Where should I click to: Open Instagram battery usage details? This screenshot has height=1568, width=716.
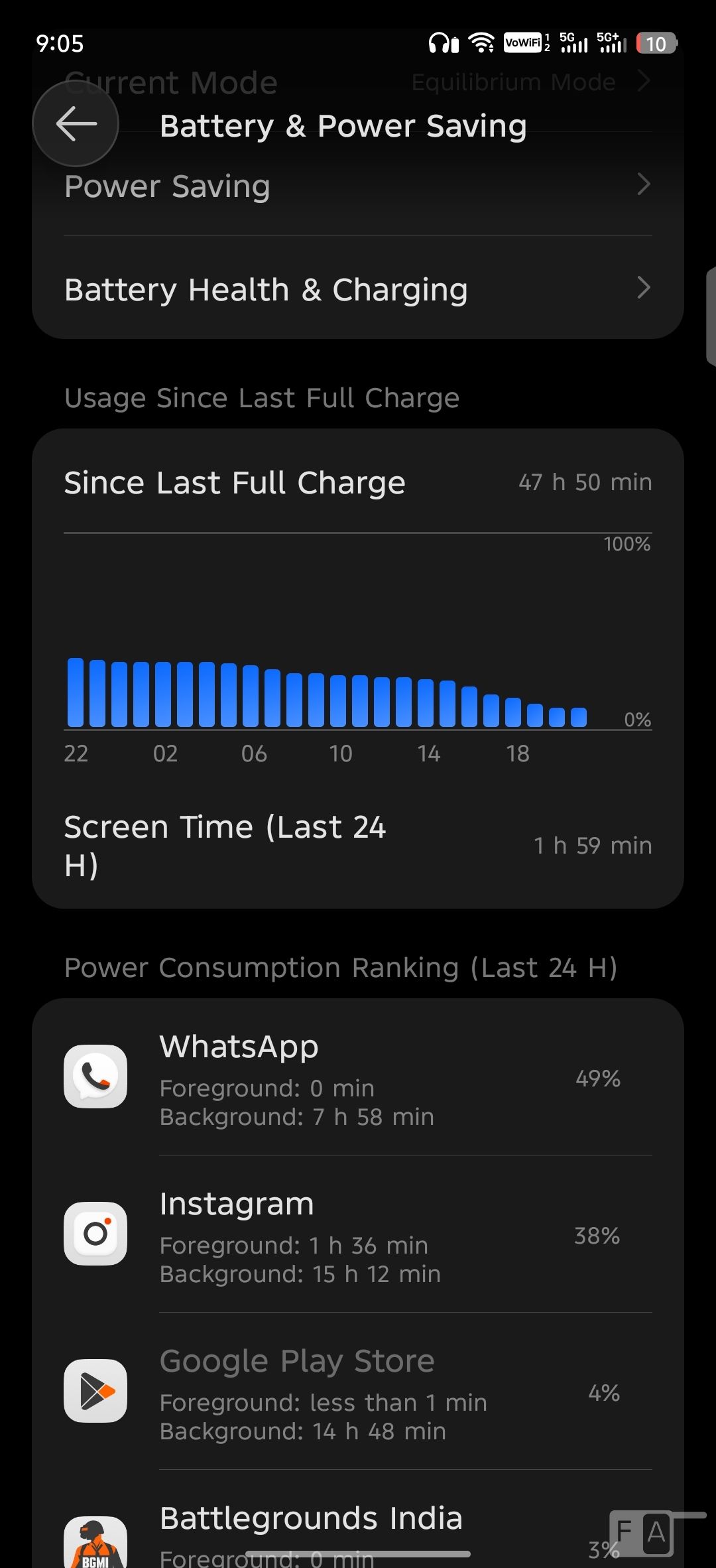tap(358, 1234)
